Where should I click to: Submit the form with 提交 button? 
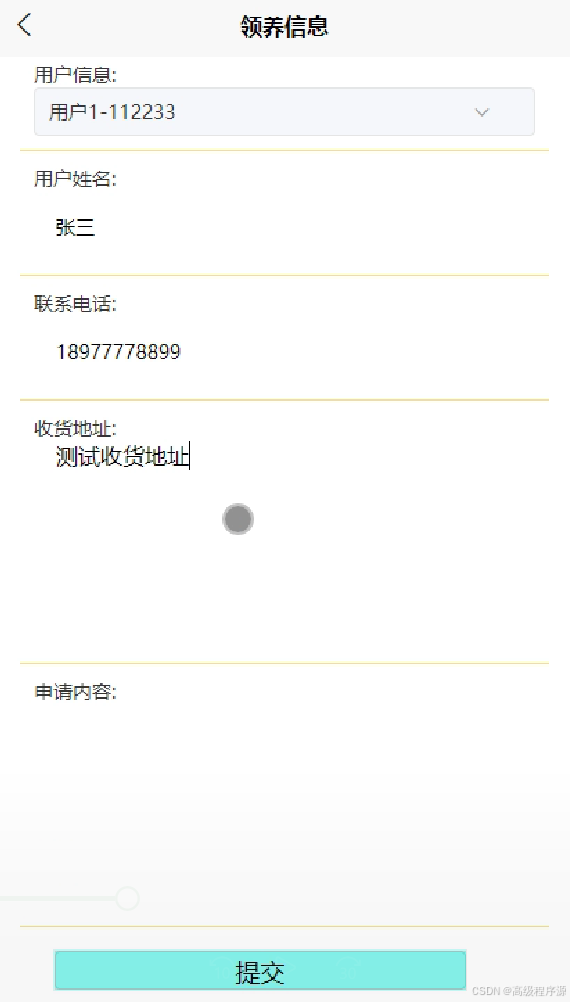[x=260, y=971]
